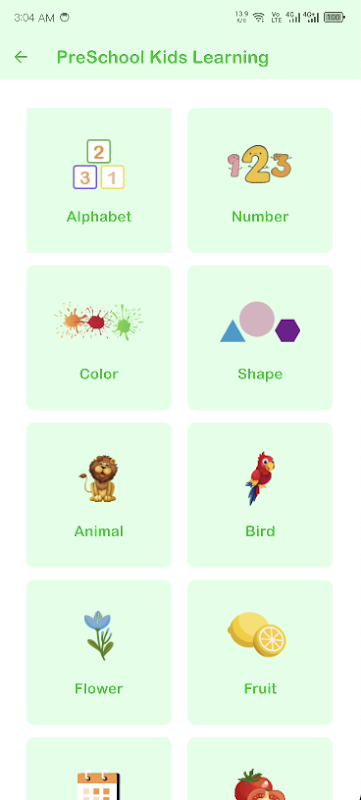The height and width of the screenshot is (800, 361).
Task: Go back using the arrow icon
Action: [21, 57]
